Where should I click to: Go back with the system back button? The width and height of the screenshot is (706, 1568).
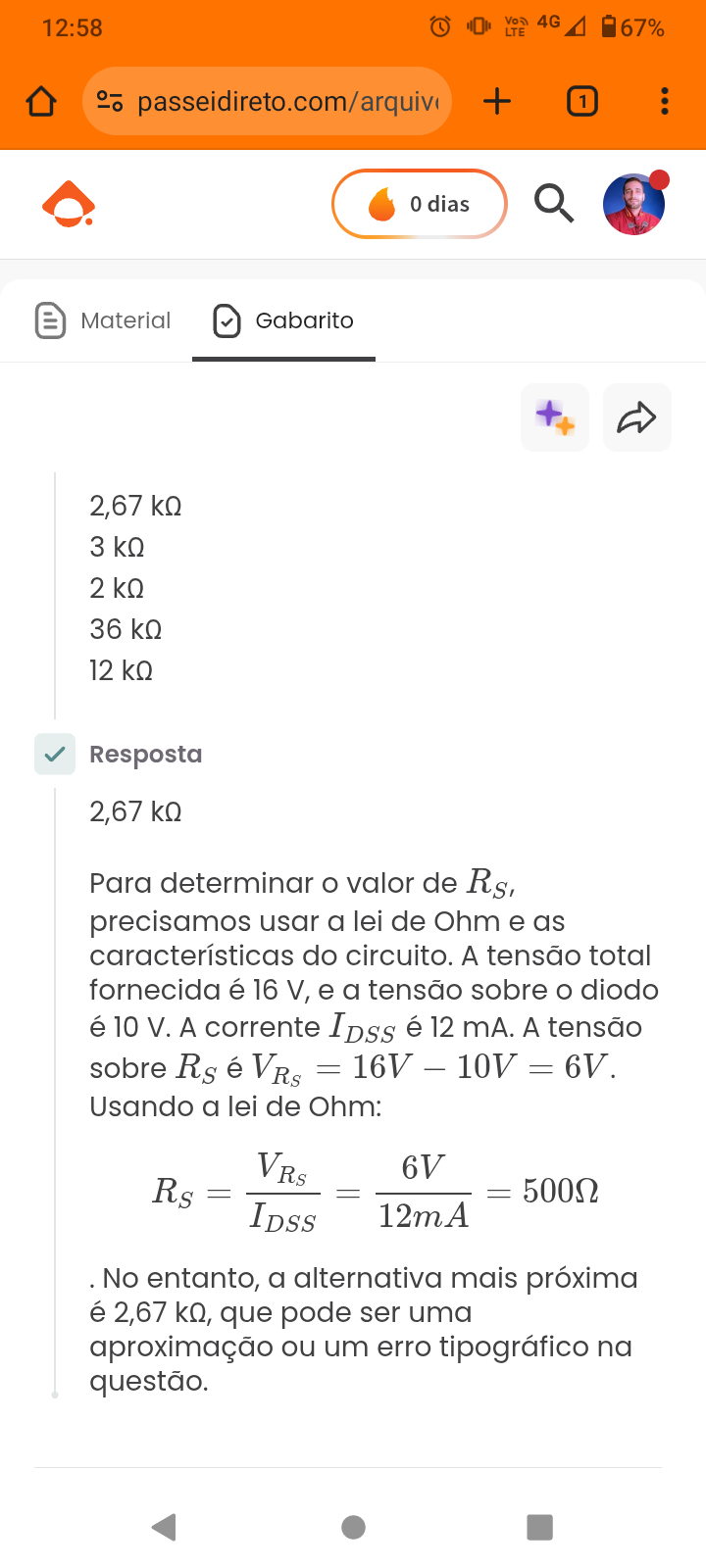tap(164, 1526)
